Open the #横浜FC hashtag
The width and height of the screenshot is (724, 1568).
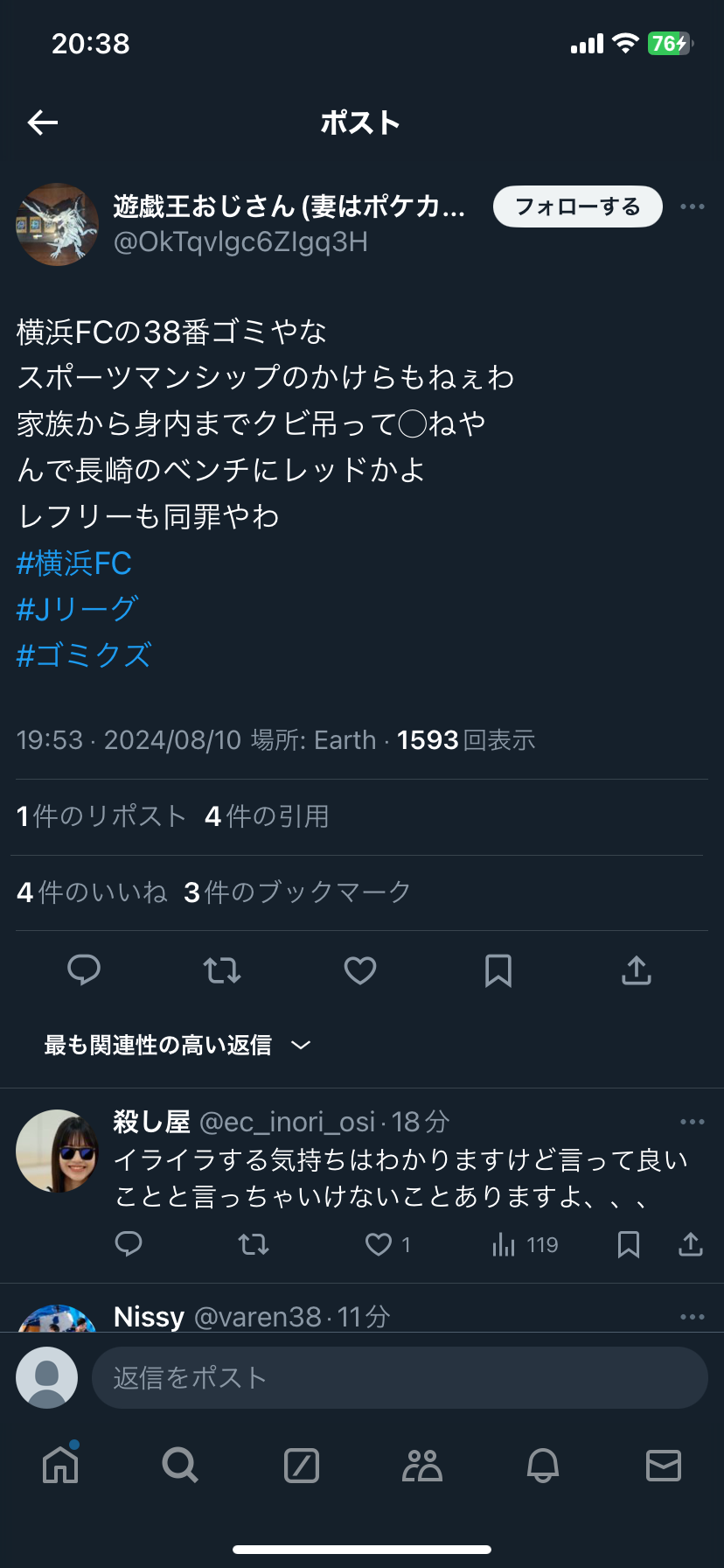pos(74,563)
